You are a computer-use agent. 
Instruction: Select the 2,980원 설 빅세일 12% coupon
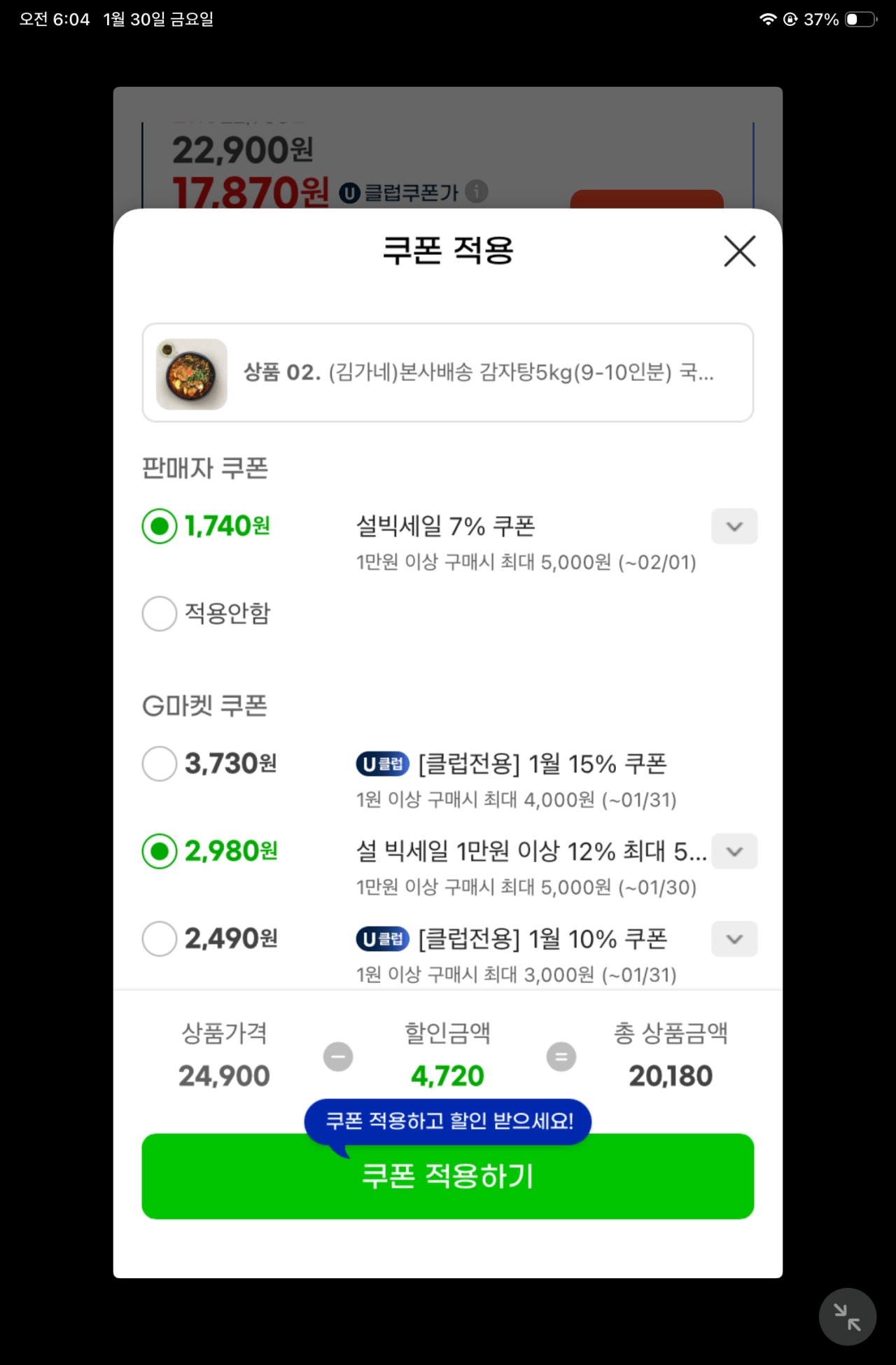pos(160,851)
